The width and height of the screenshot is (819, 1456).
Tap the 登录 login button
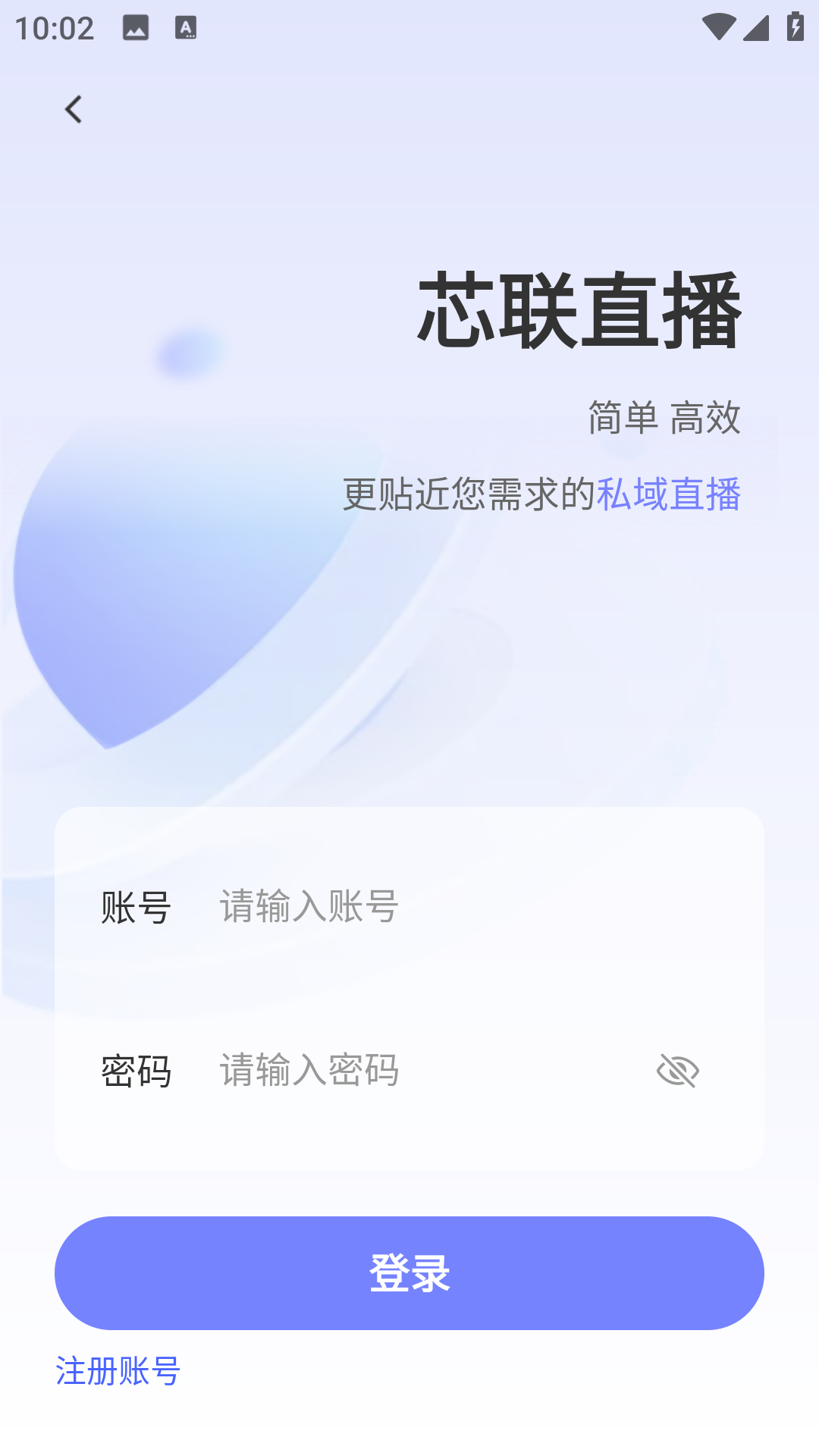pos(409,1272)
